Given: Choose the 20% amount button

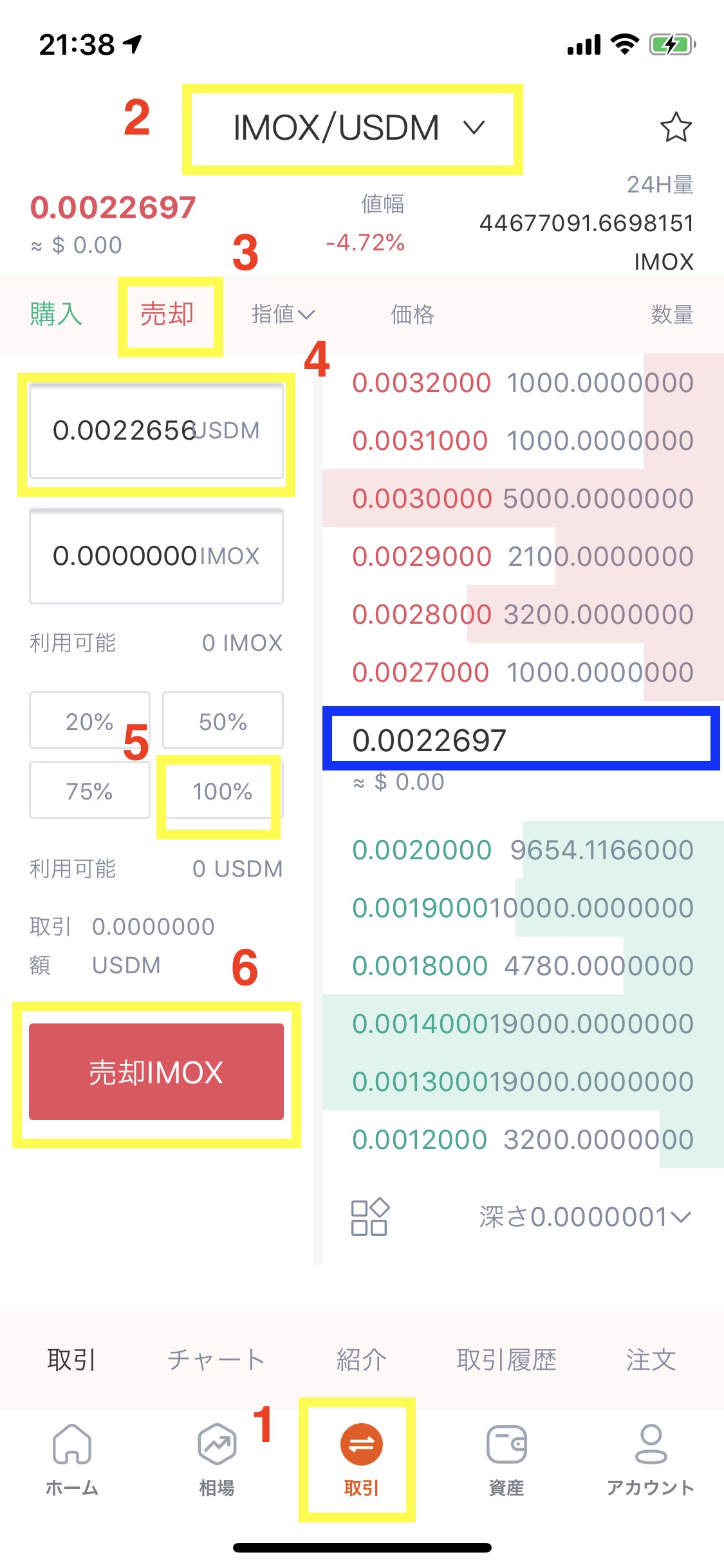Looking at the screenshot, I should pos(89,721).
